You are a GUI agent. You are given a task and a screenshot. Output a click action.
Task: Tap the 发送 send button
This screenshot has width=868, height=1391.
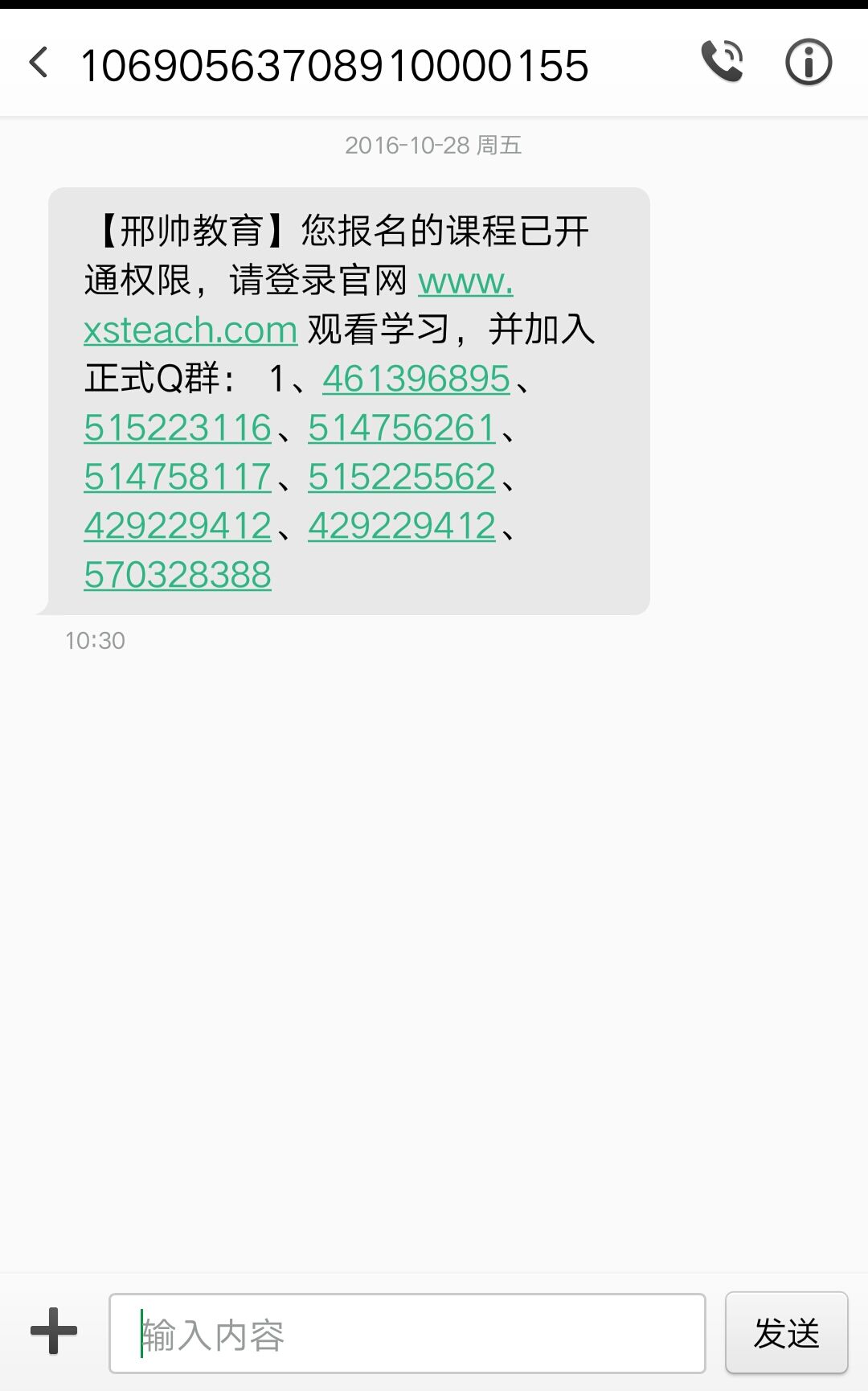coord(786,1333)
